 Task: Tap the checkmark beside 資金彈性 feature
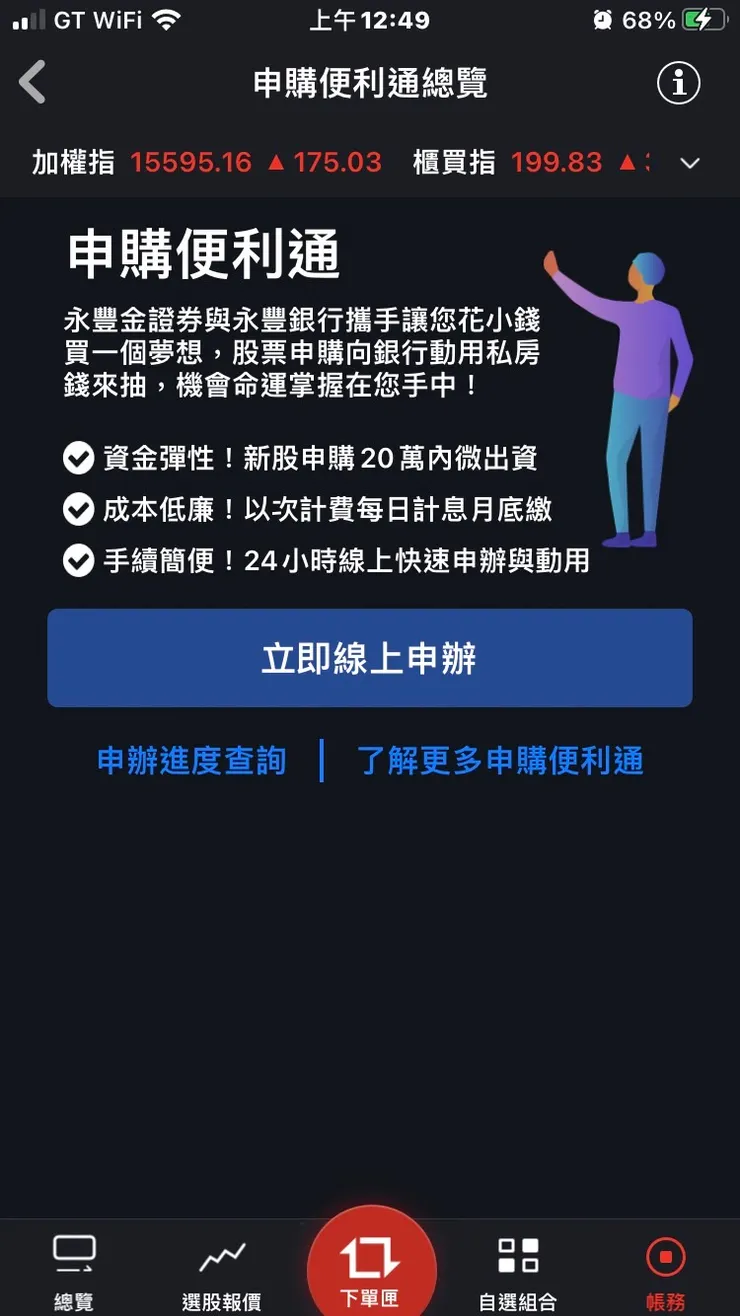(79, 456)
